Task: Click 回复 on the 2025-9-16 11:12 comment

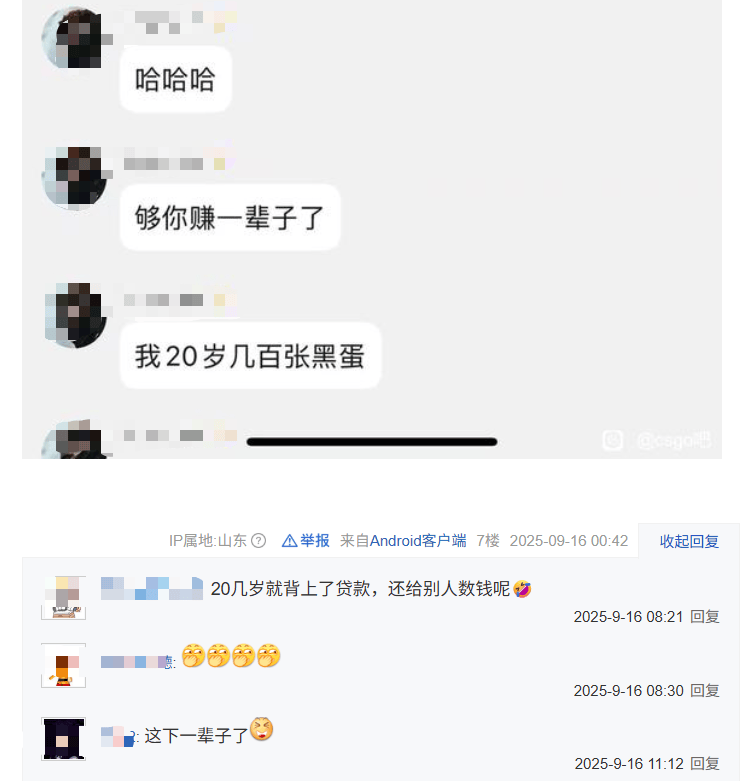Action: click(706, 764)
